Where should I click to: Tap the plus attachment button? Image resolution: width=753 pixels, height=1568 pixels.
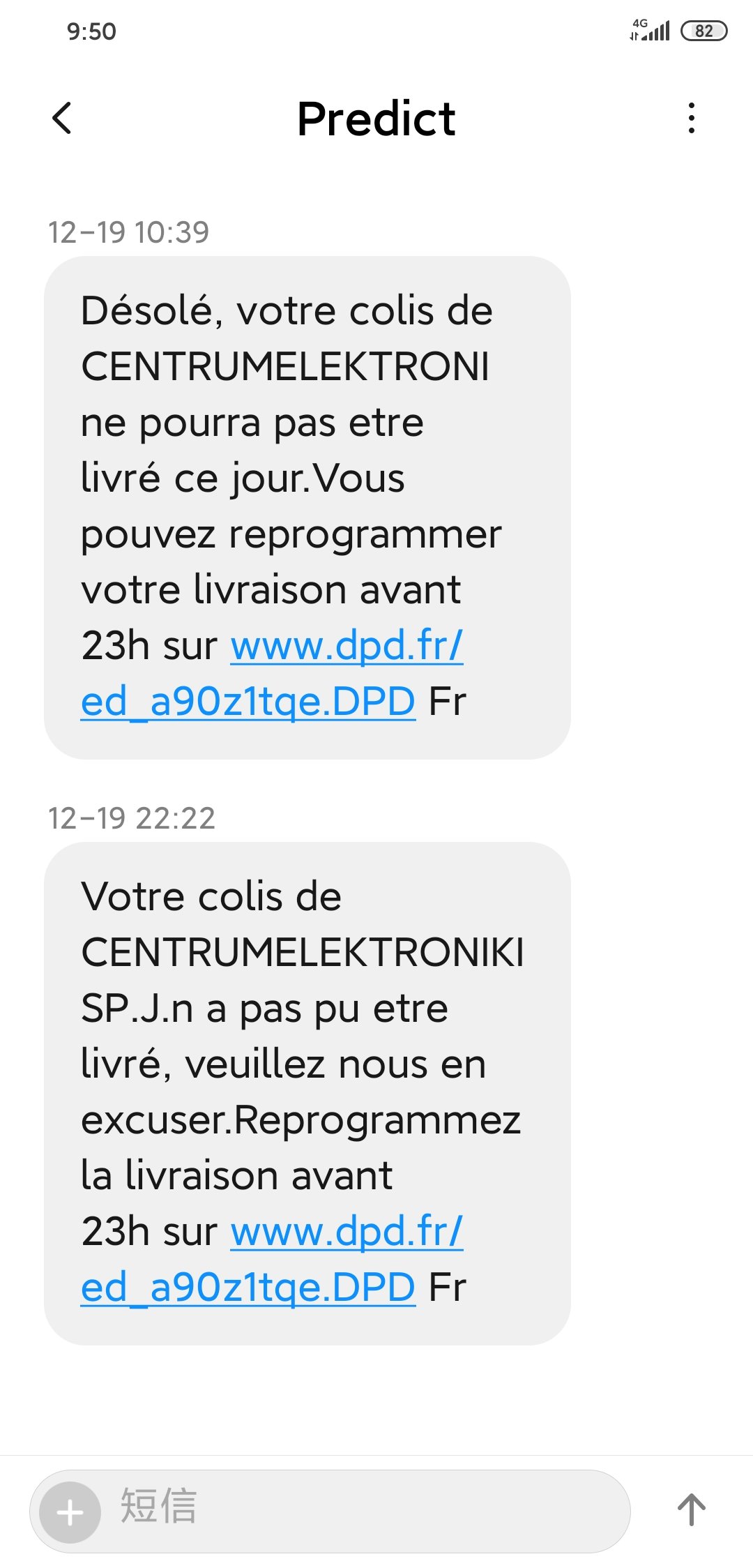70,1512
